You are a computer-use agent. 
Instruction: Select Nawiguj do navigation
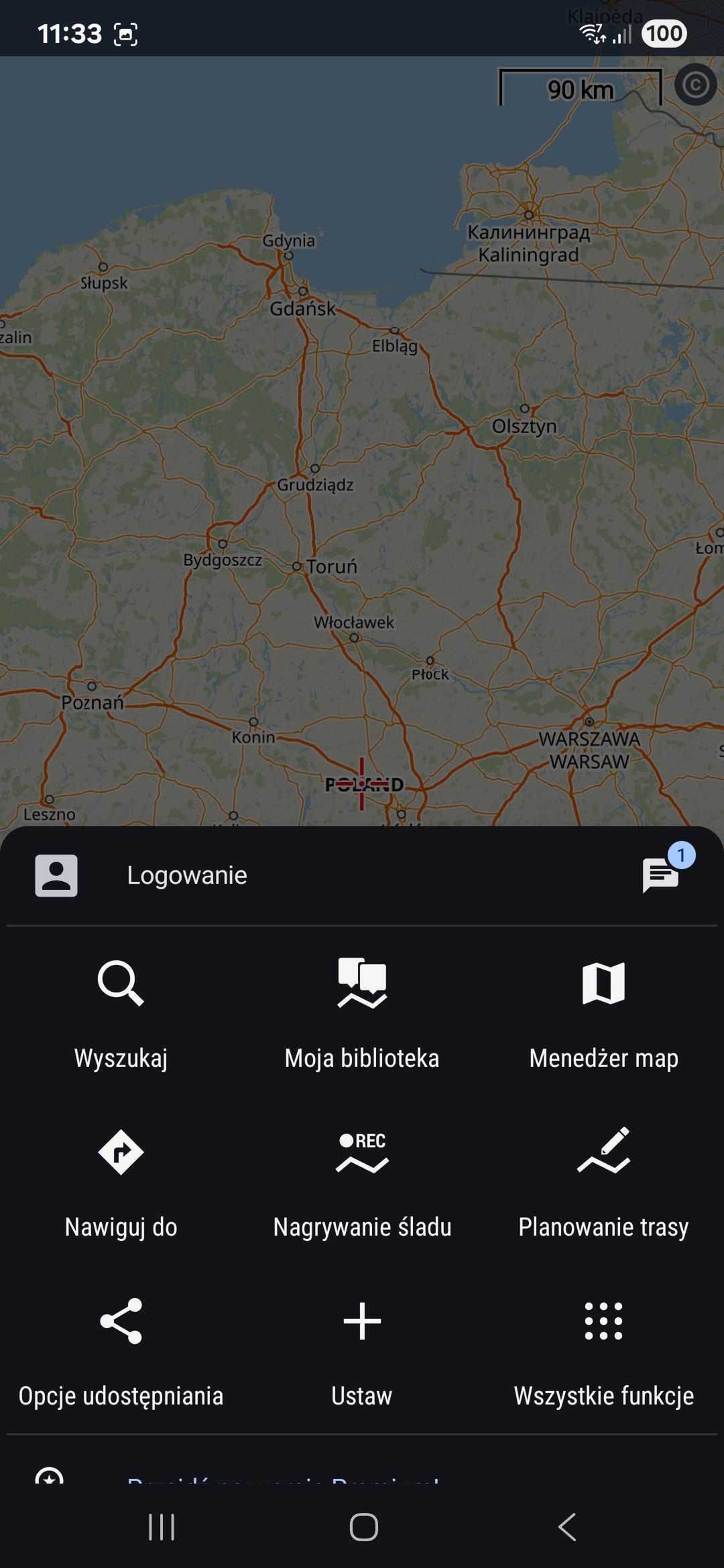pyautogui.click(x=119, y=1173)
